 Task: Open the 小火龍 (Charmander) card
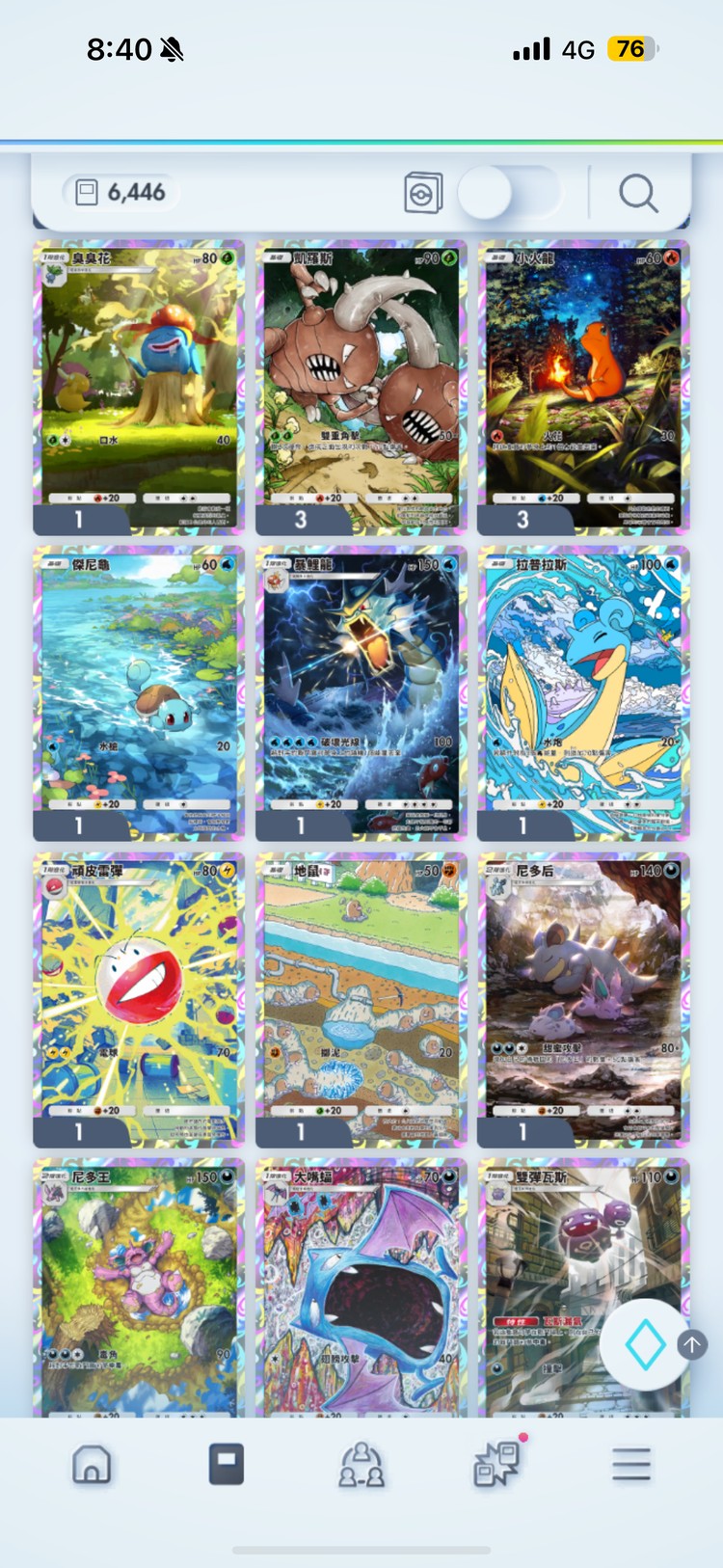583,386
